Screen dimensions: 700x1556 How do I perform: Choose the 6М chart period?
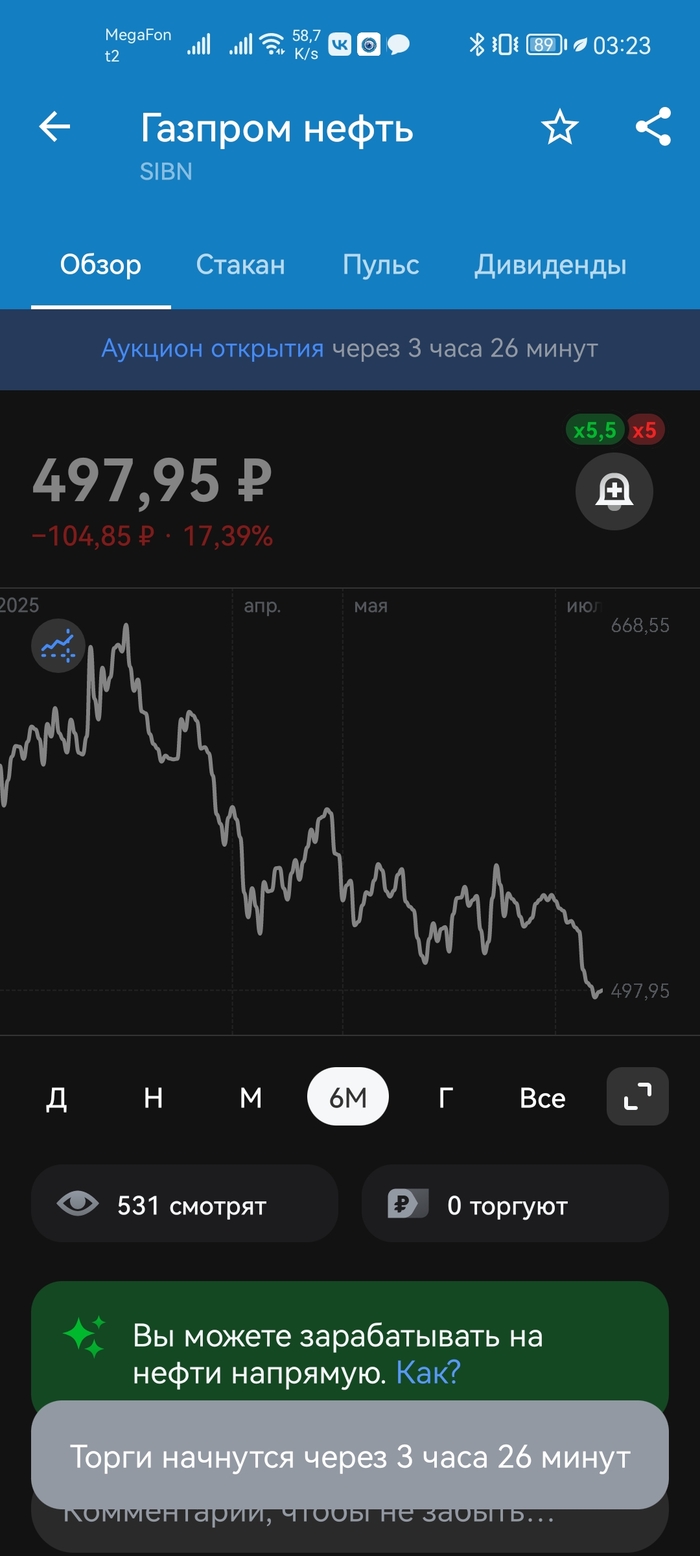(x=348, y=1098)
